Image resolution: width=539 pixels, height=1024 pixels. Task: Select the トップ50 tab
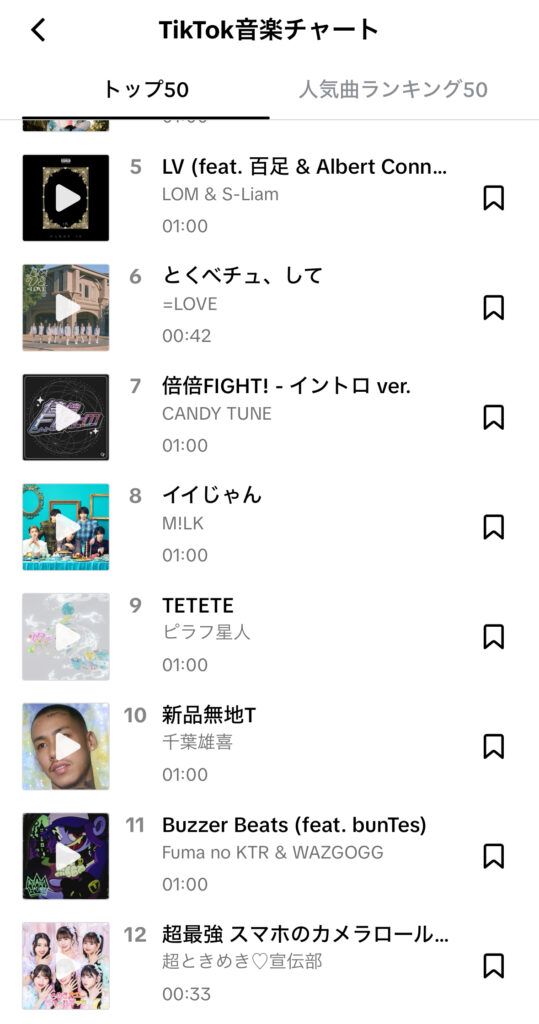coord(146,89)
